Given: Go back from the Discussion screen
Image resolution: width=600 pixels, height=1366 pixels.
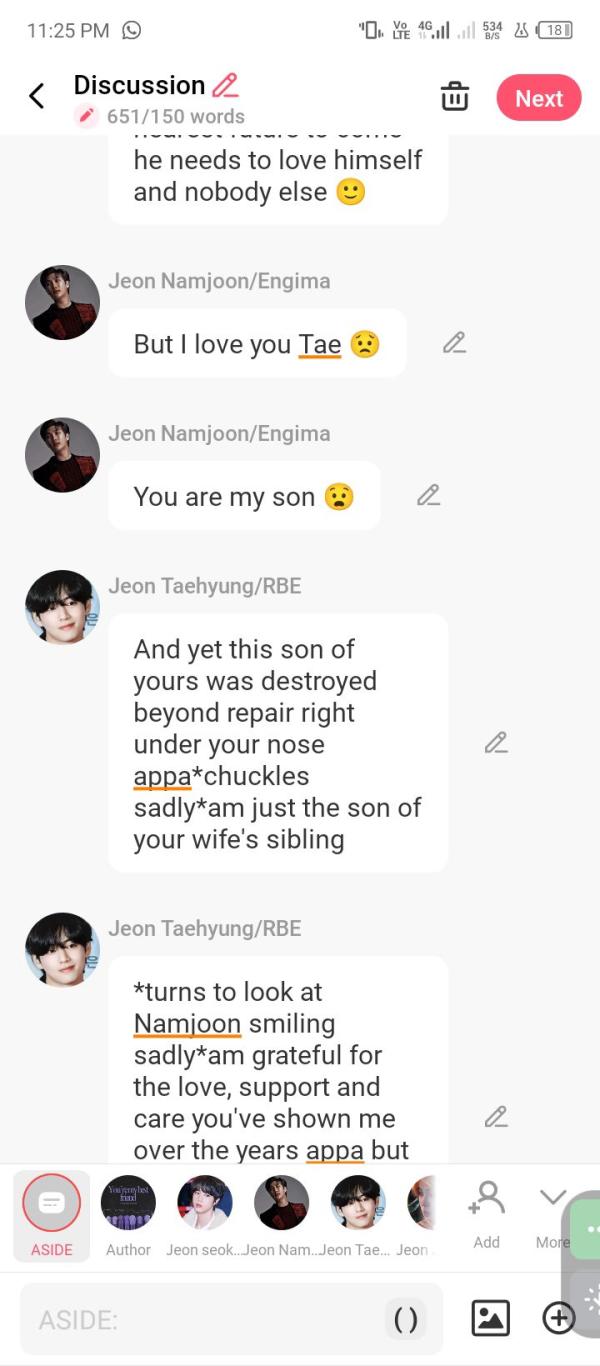Looking at the screenshot, I should (x=37, y=96).
